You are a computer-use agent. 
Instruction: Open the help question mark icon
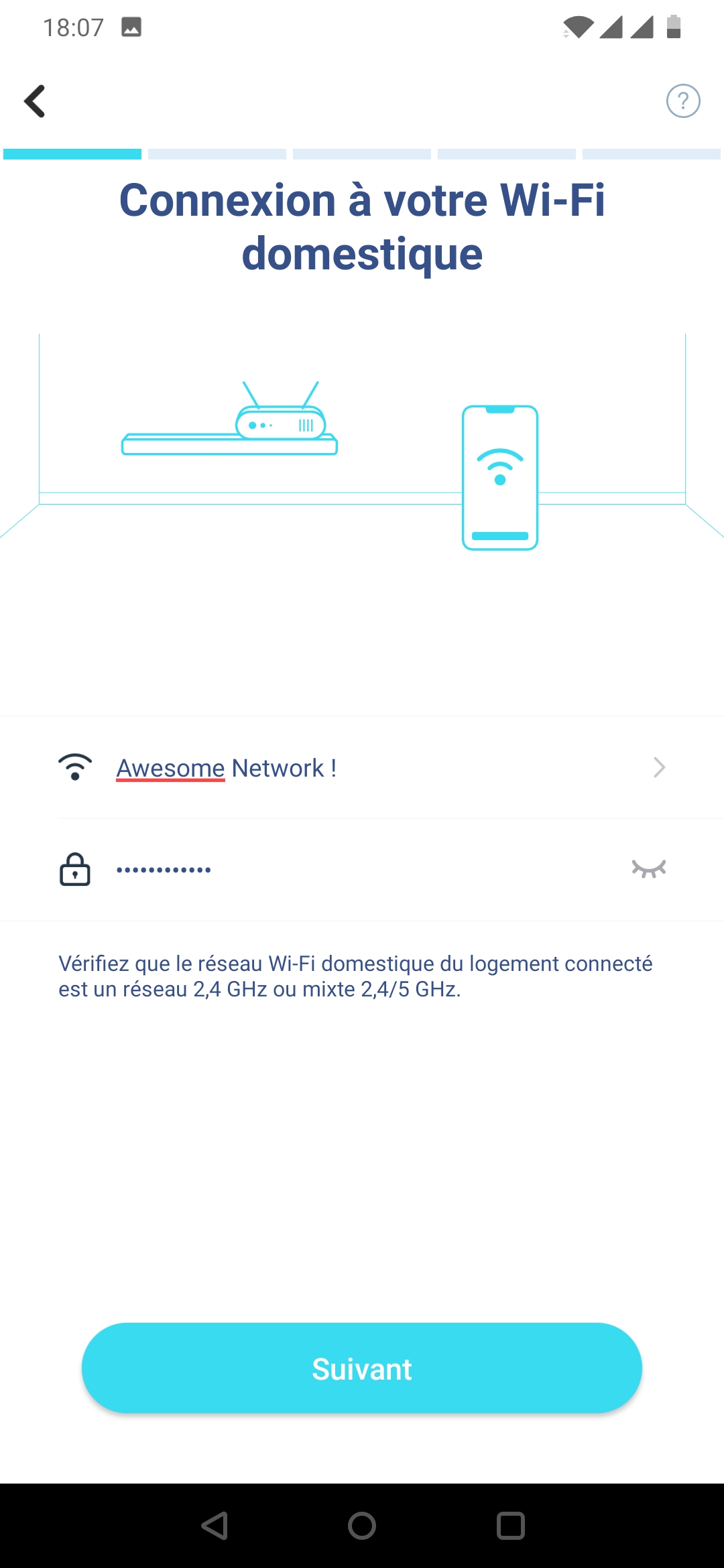tap(683, 101)
